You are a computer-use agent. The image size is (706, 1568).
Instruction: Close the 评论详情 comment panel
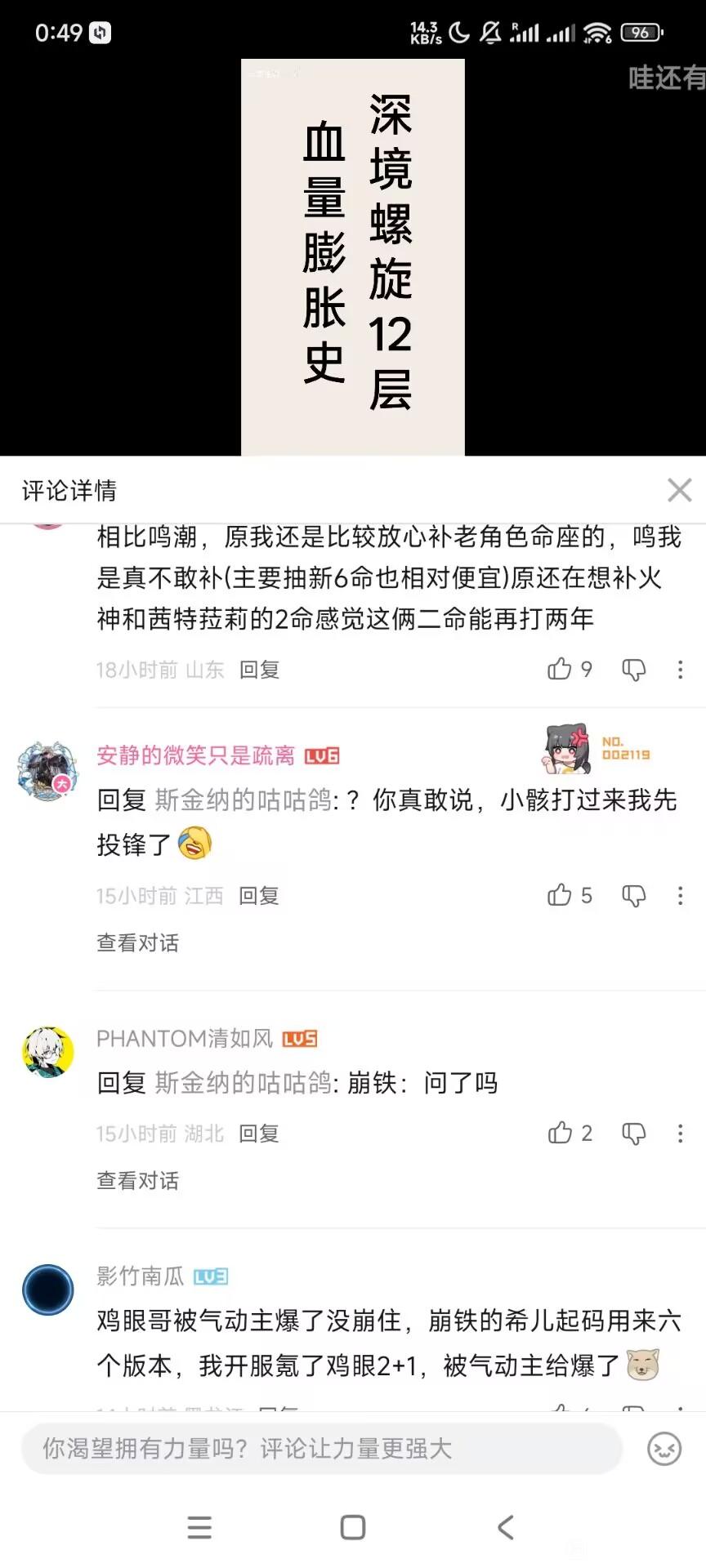[x=679, y=490]
